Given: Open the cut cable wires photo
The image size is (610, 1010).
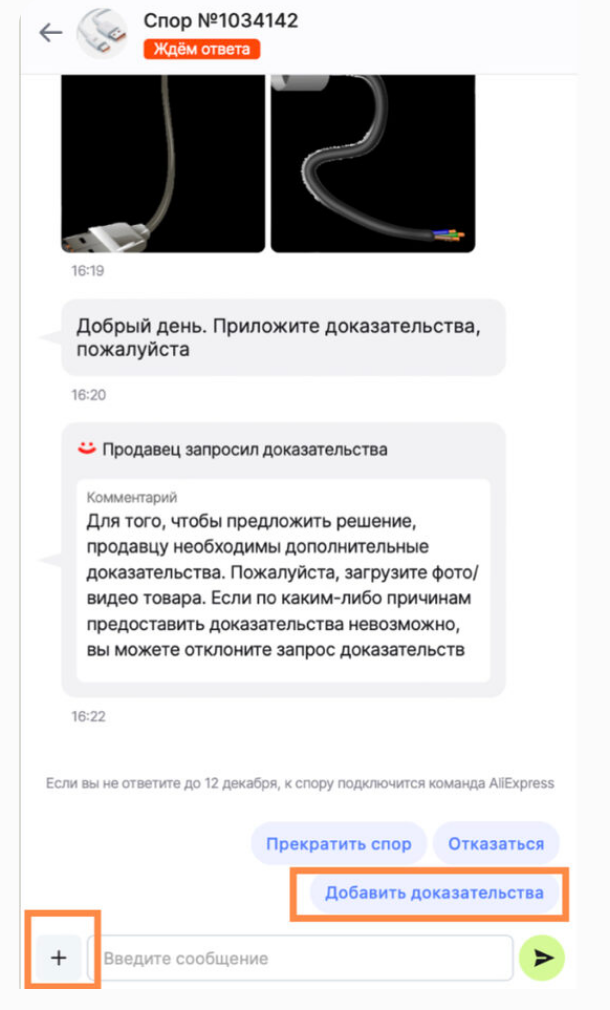Looking at the screenshot, I should pos(373,165).
